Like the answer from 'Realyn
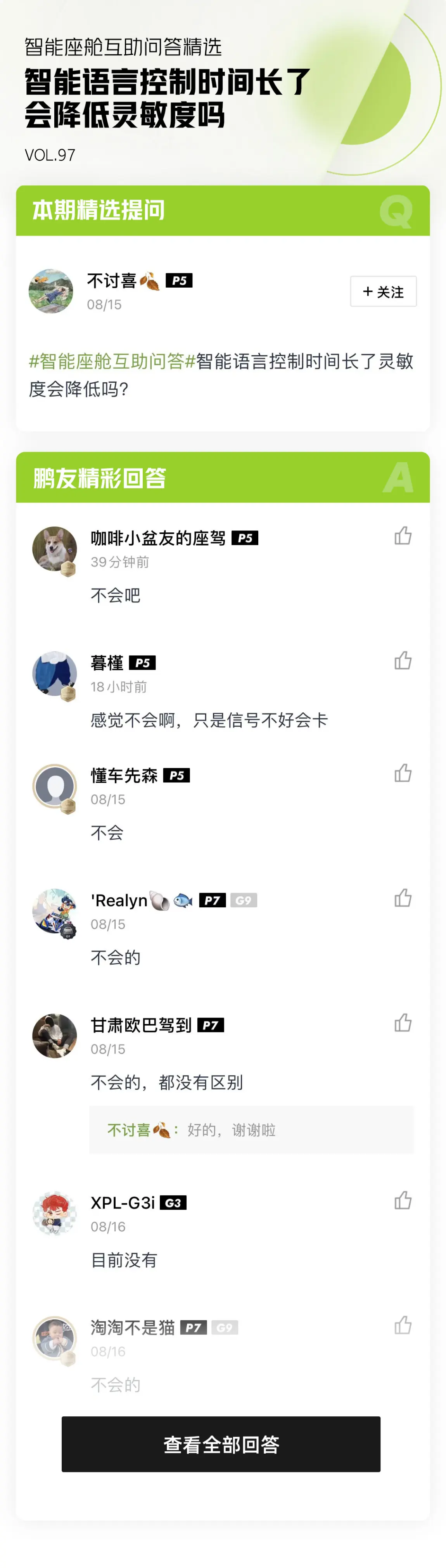The height and width of the screenshot is (1568, 446). (x=403, y=898)
